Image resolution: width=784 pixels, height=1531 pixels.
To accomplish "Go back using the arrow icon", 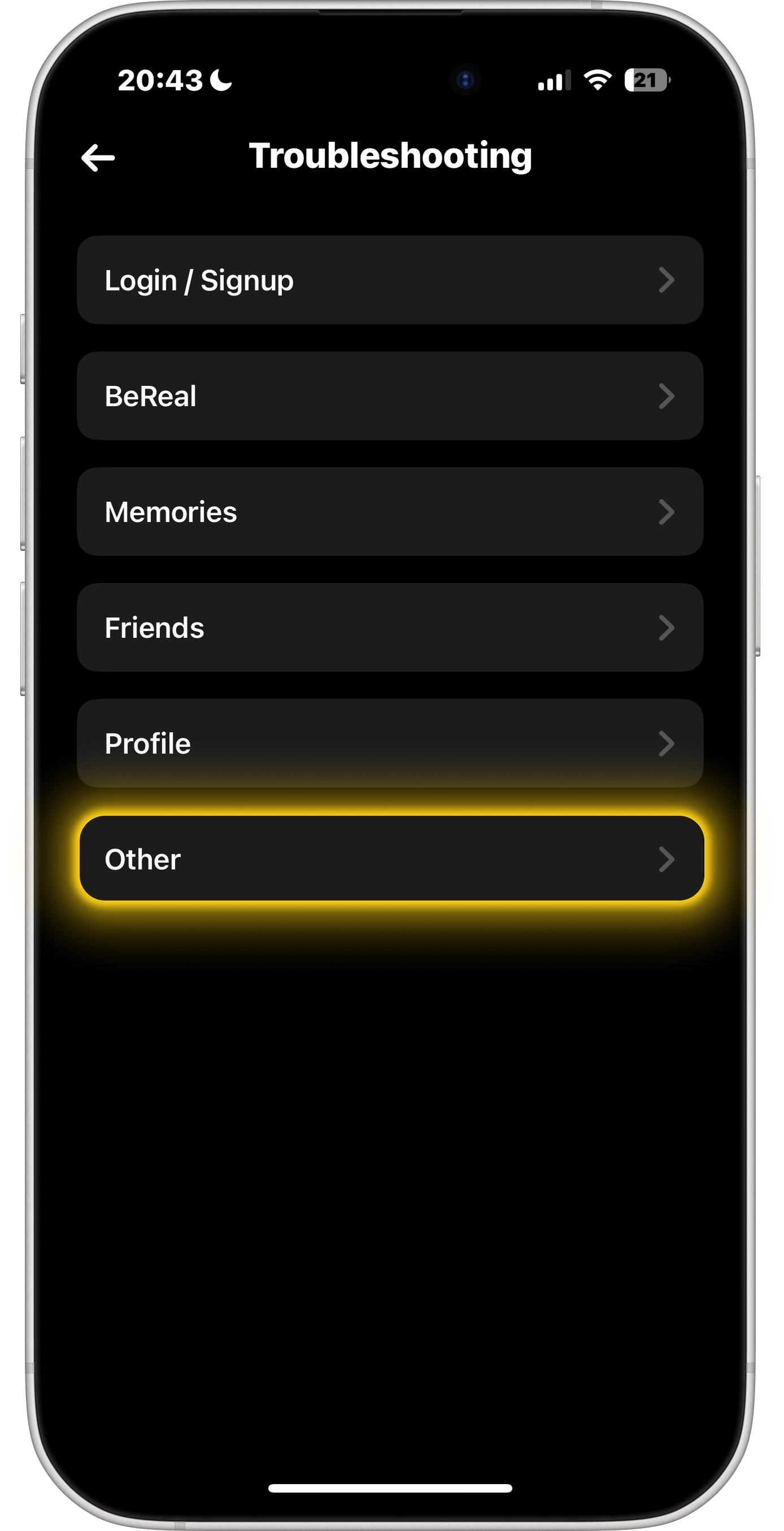I will point(98,158).
